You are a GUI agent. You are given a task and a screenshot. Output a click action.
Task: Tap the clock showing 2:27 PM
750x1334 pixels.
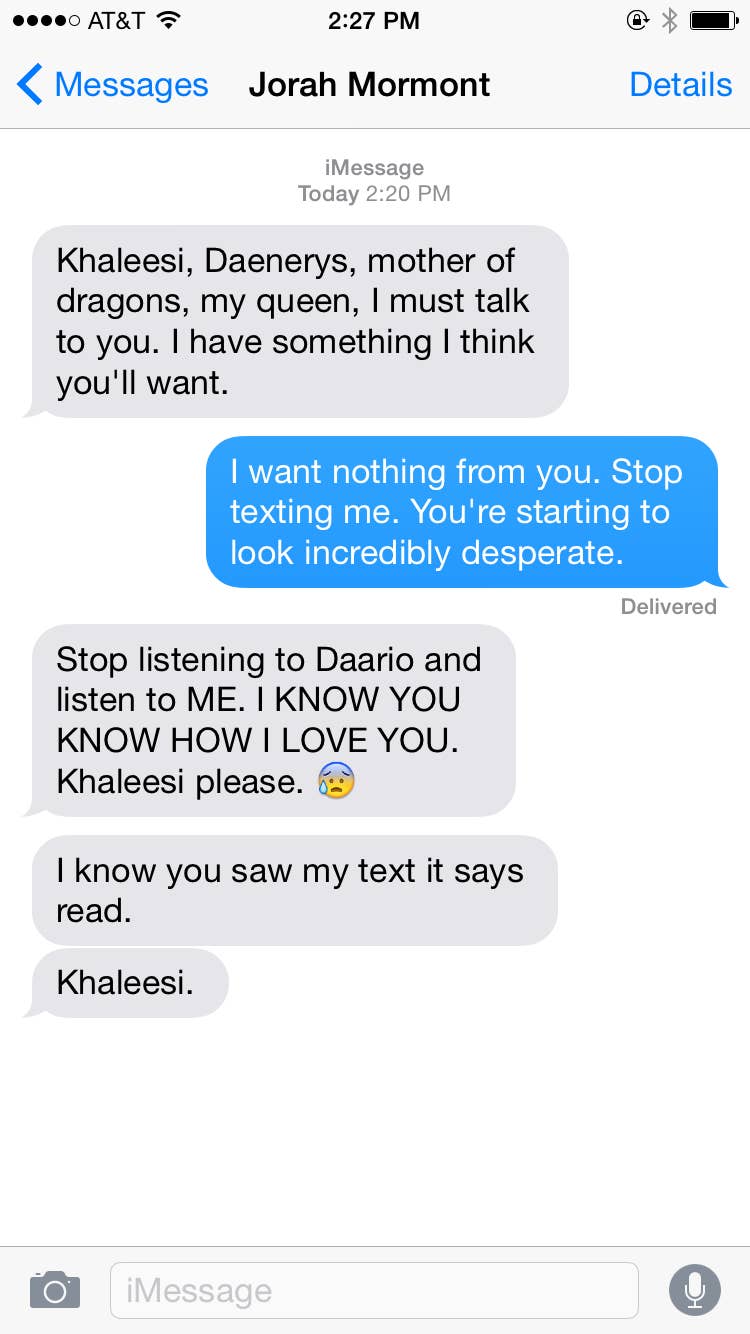pos(374,20)
